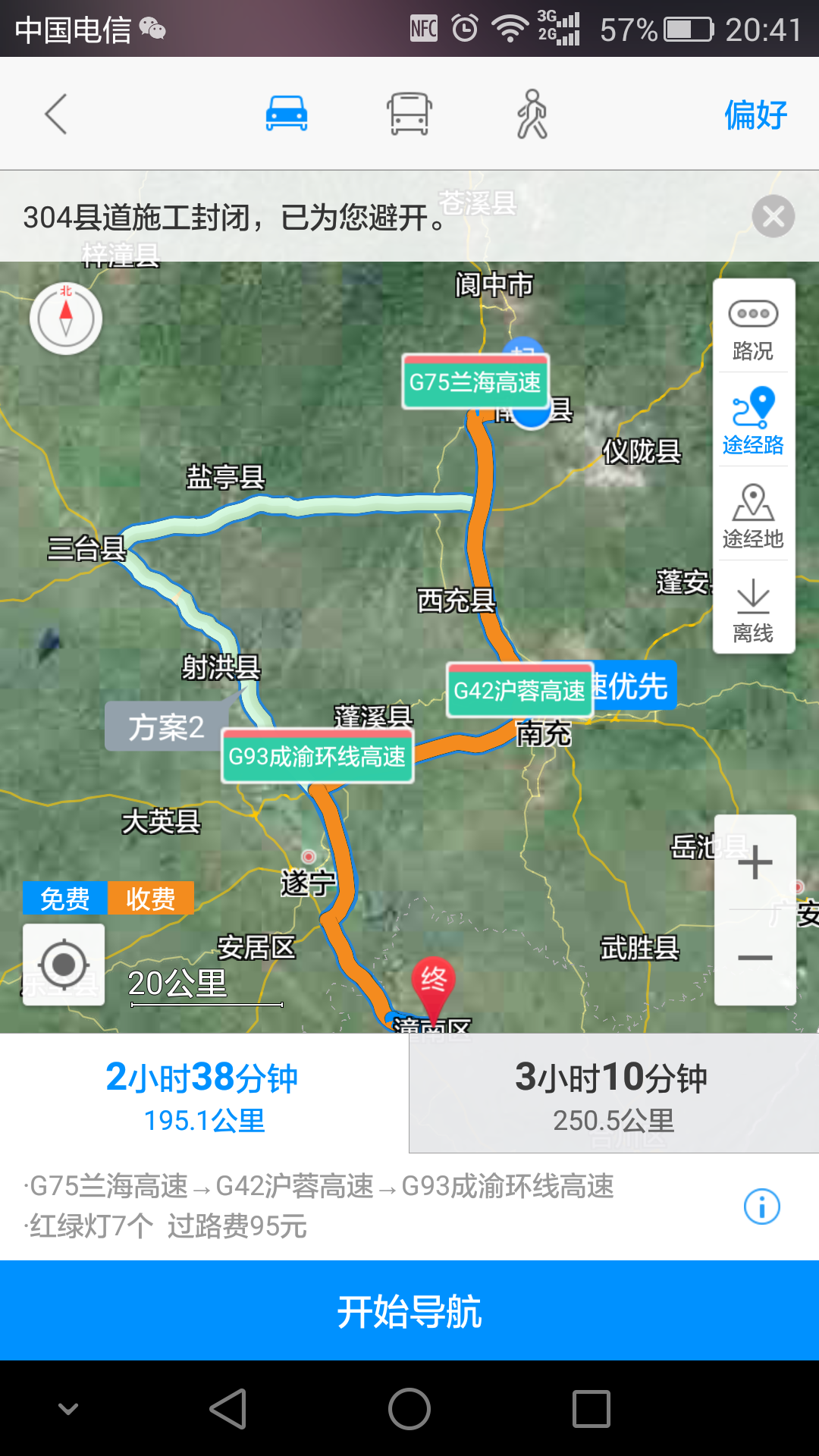Zoom out of the map

[755, 958]
